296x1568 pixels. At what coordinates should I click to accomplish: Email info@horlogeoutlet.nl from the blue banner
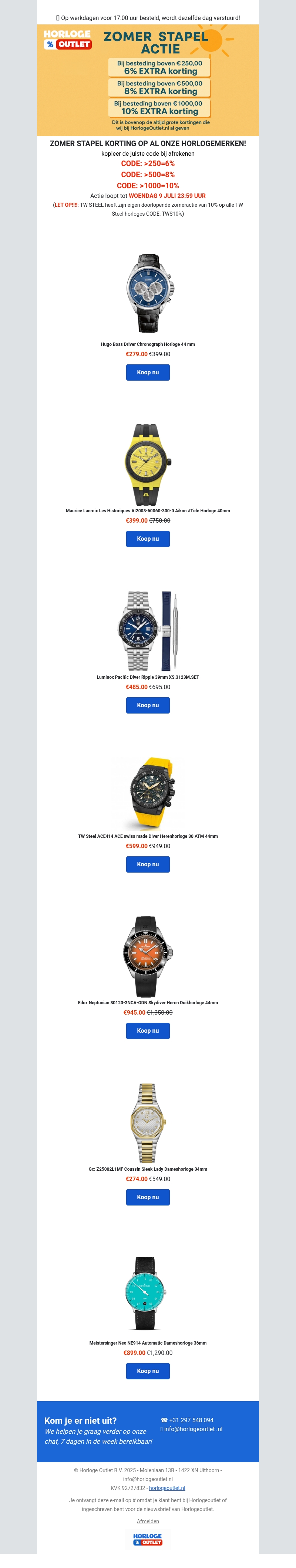(192, 1429)
